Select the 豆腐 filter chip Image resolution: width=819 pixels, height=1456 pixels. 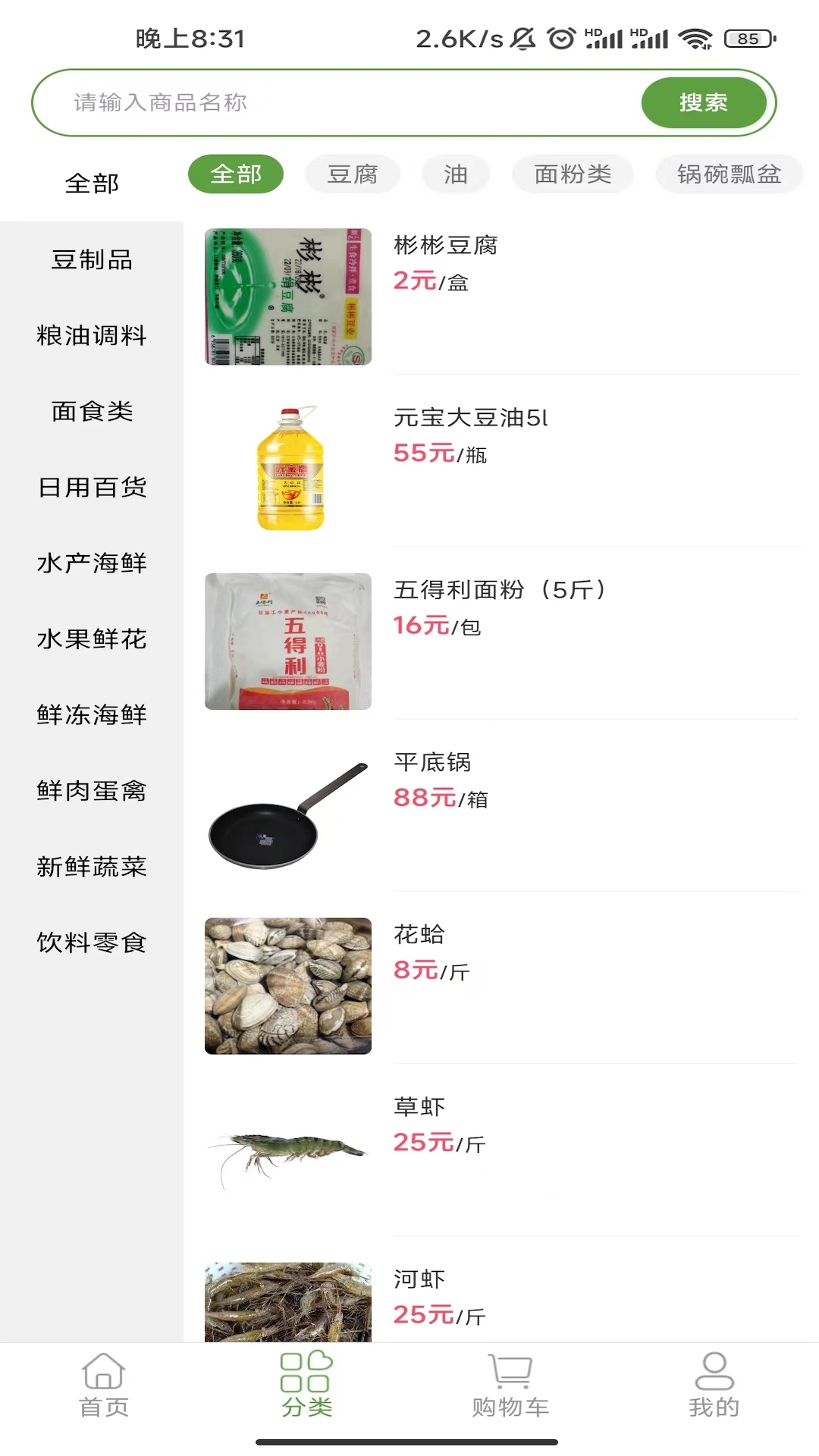pyautogui.click(x=353, y=175)
